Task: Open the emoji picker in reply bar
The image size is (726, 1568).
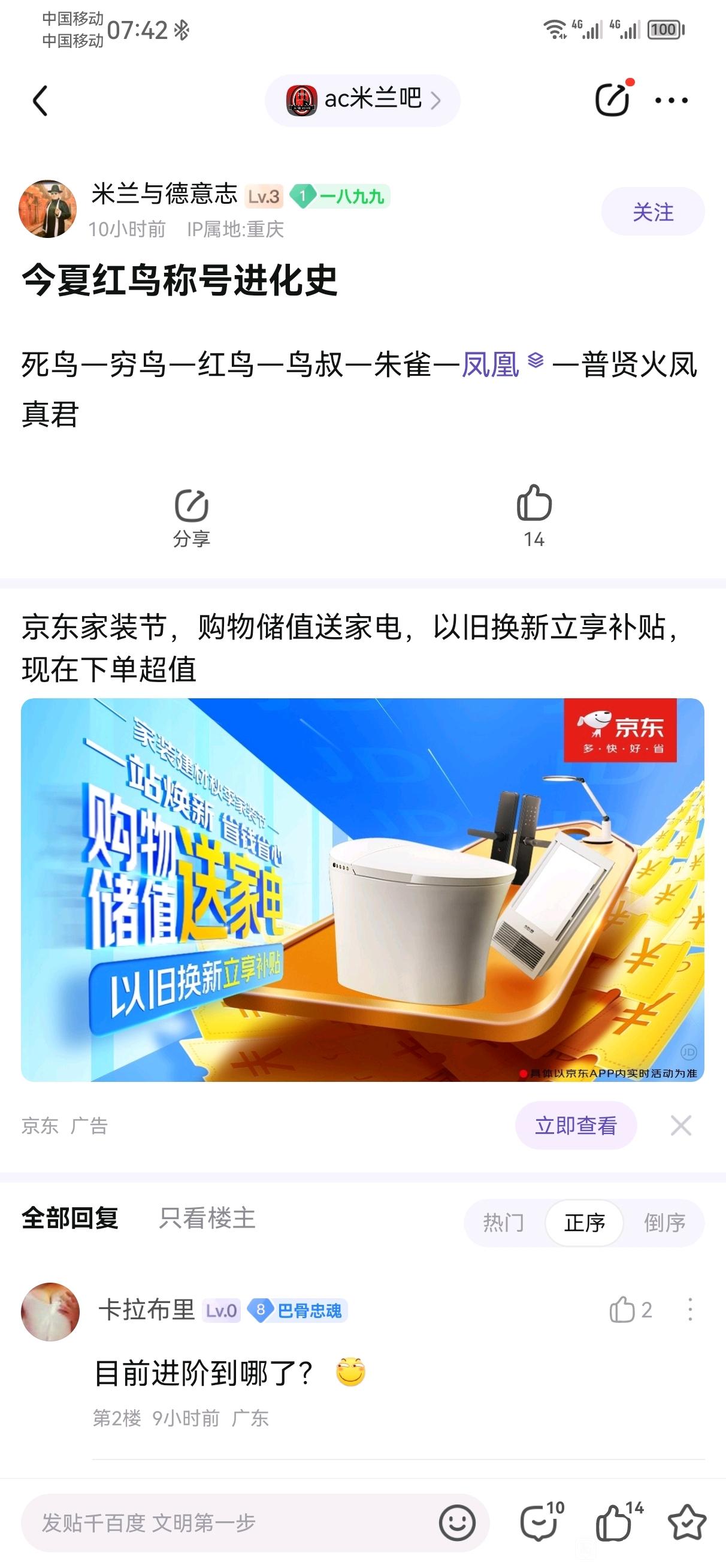Action: (x=457, y=1523)
